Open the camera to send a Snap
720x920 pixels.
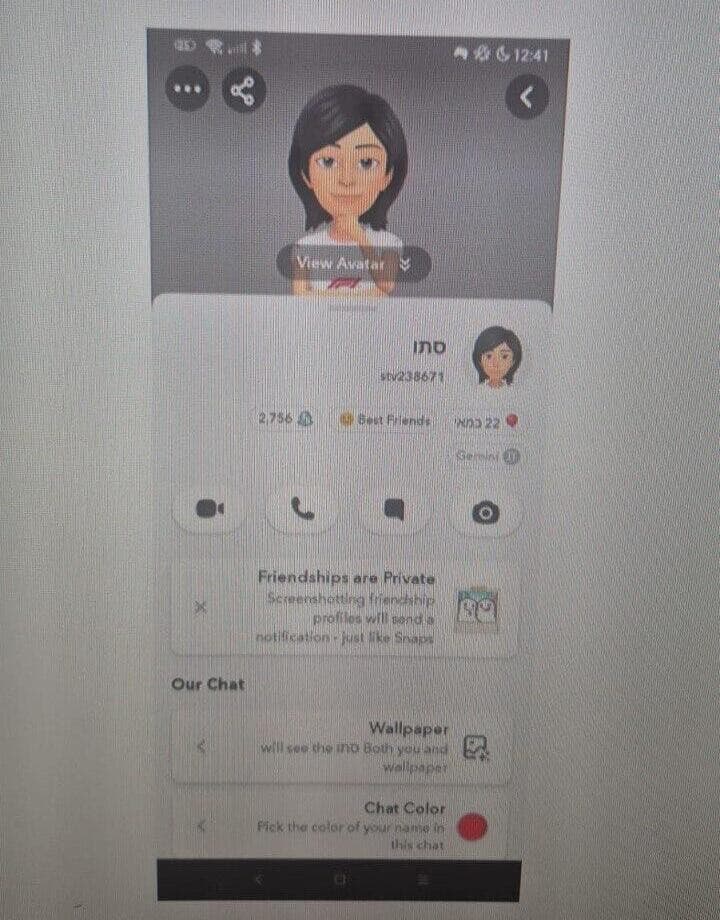click(x=486, y=512)
